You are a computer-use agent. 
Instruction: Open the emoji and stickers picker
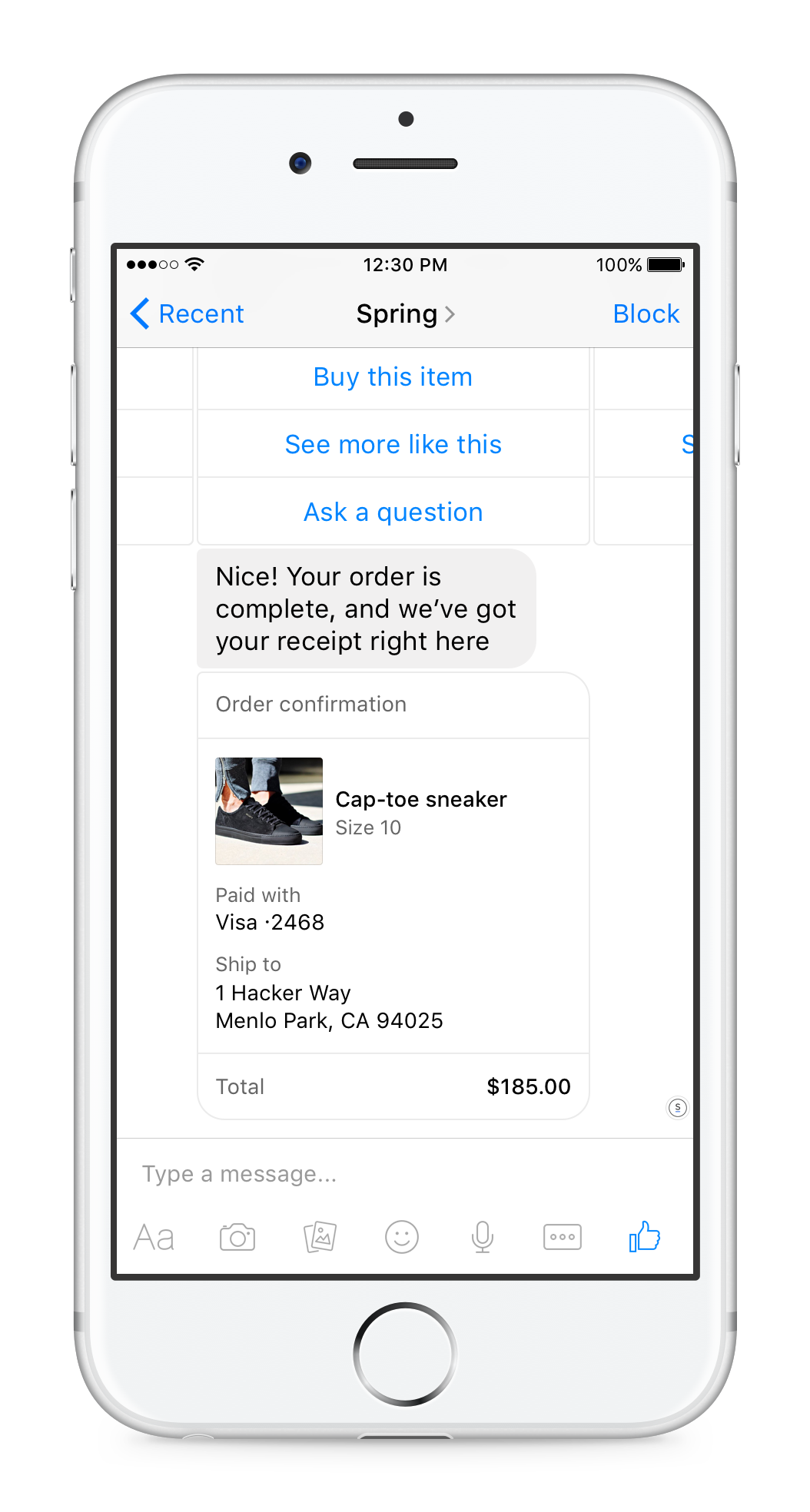[x=402, y=1237]
